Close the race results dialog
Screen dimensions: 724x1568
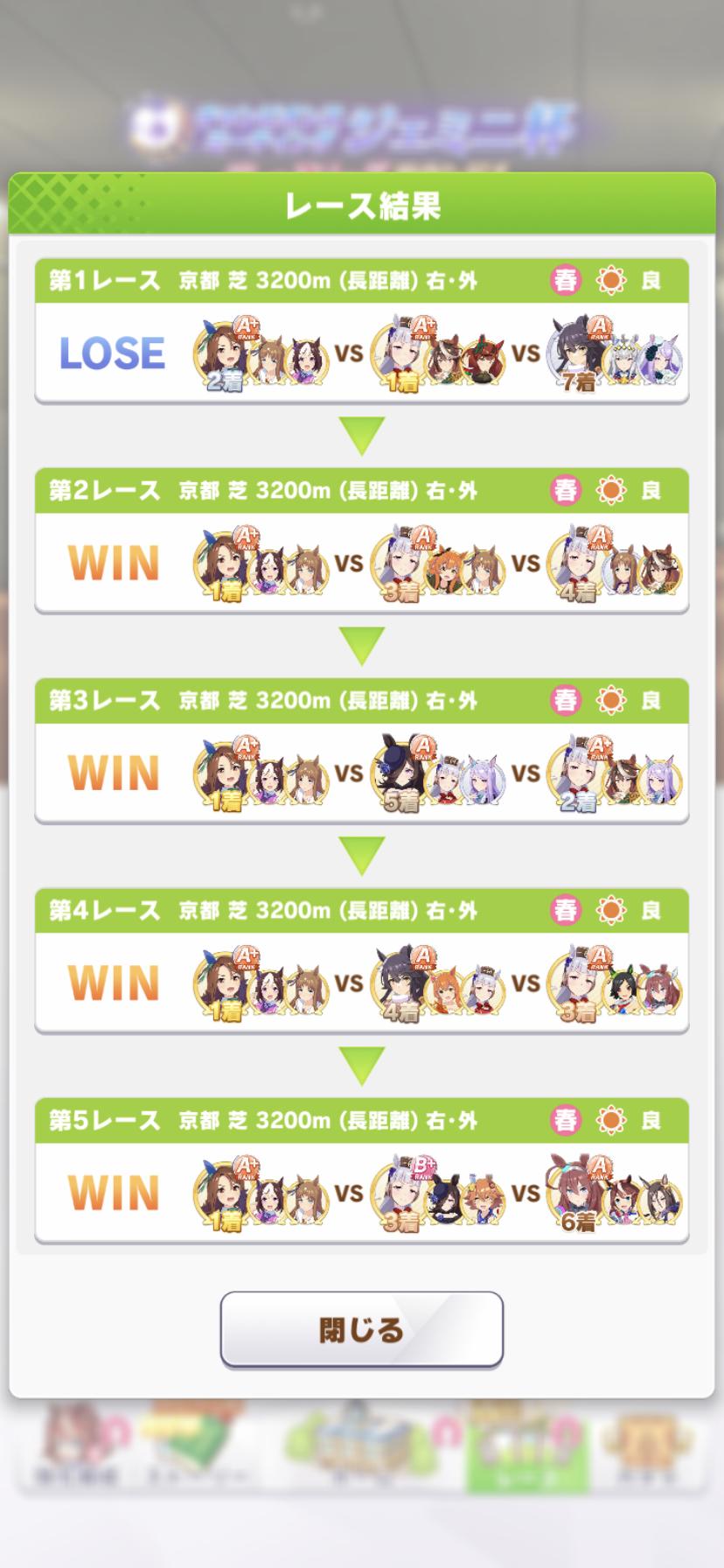(361, 1329)
